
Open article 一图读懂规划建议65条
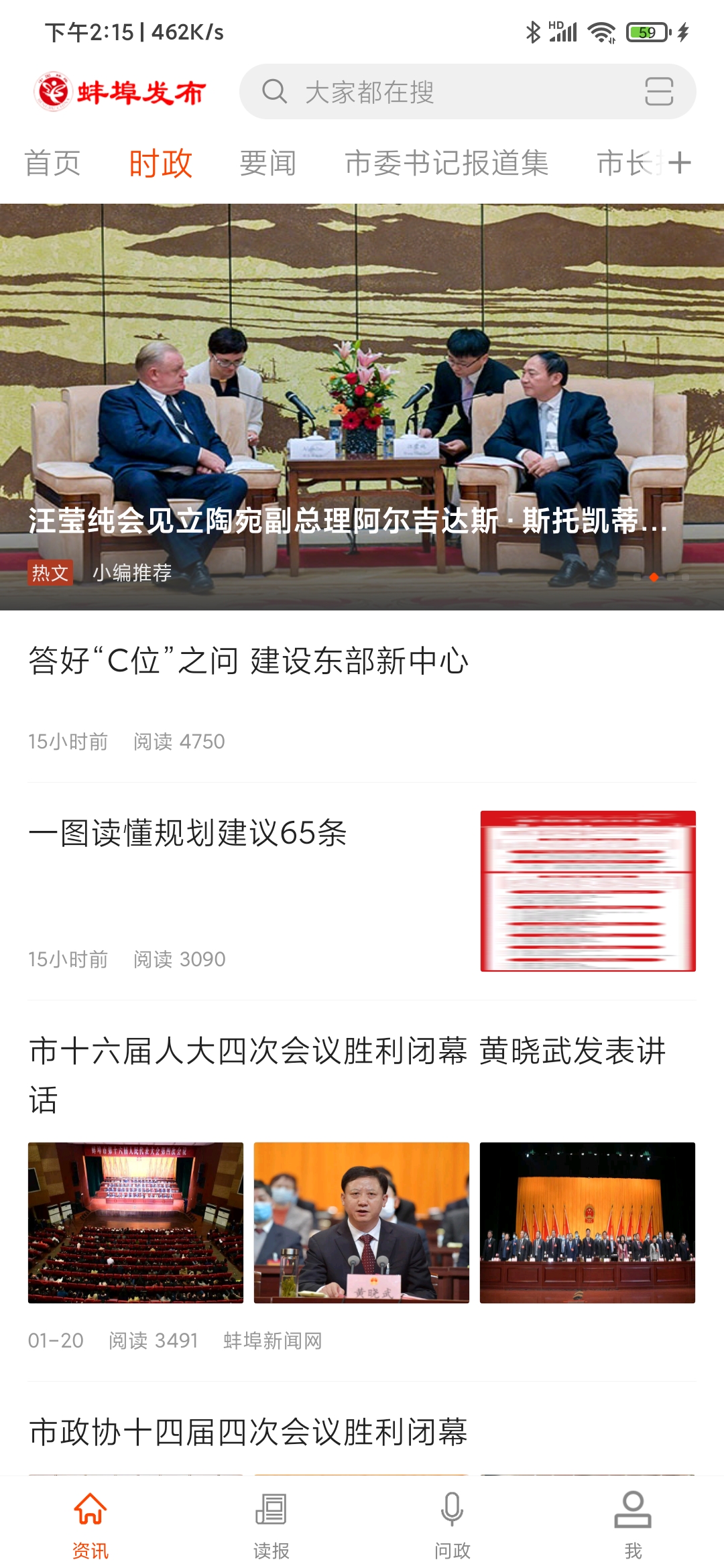[x=188, y=834]
